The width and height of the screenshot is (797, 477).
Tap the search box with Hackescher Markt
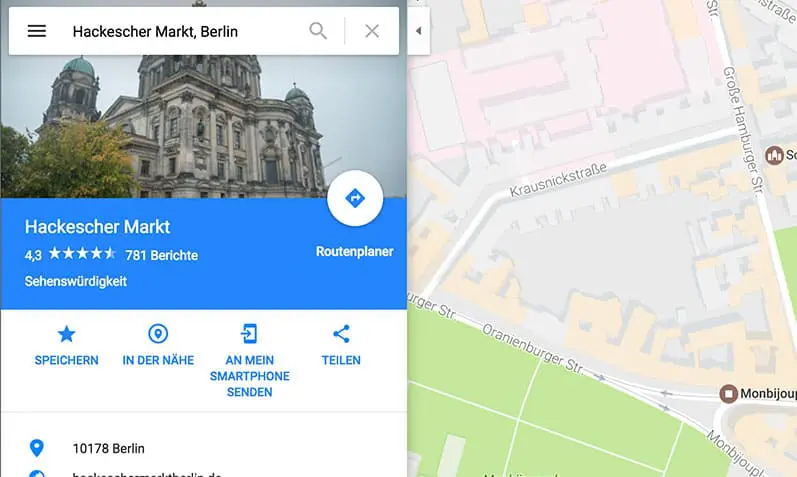tap(180, 31)
